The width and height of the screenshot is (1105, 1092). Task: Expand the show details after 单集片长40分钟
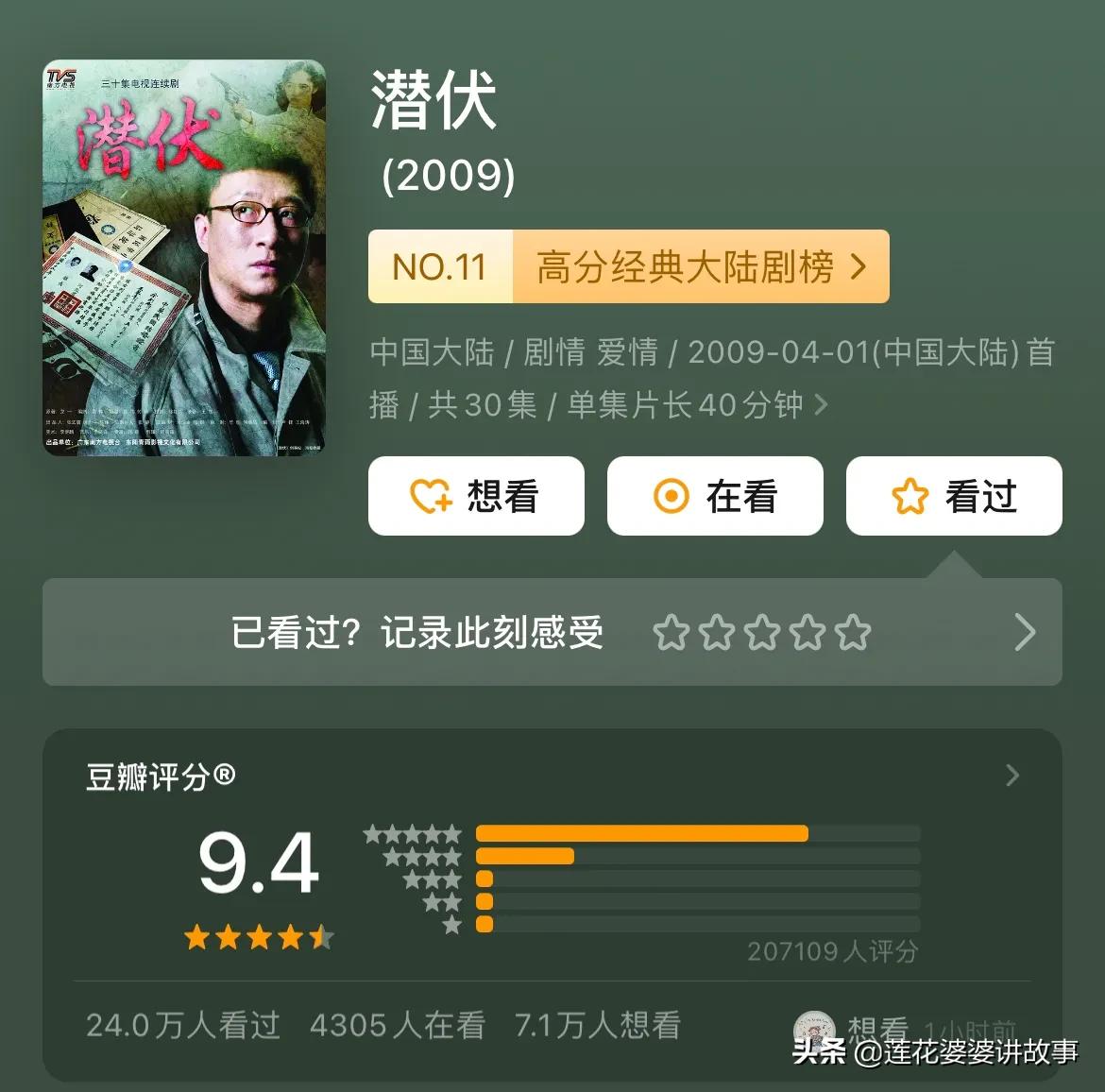(821, 405)
